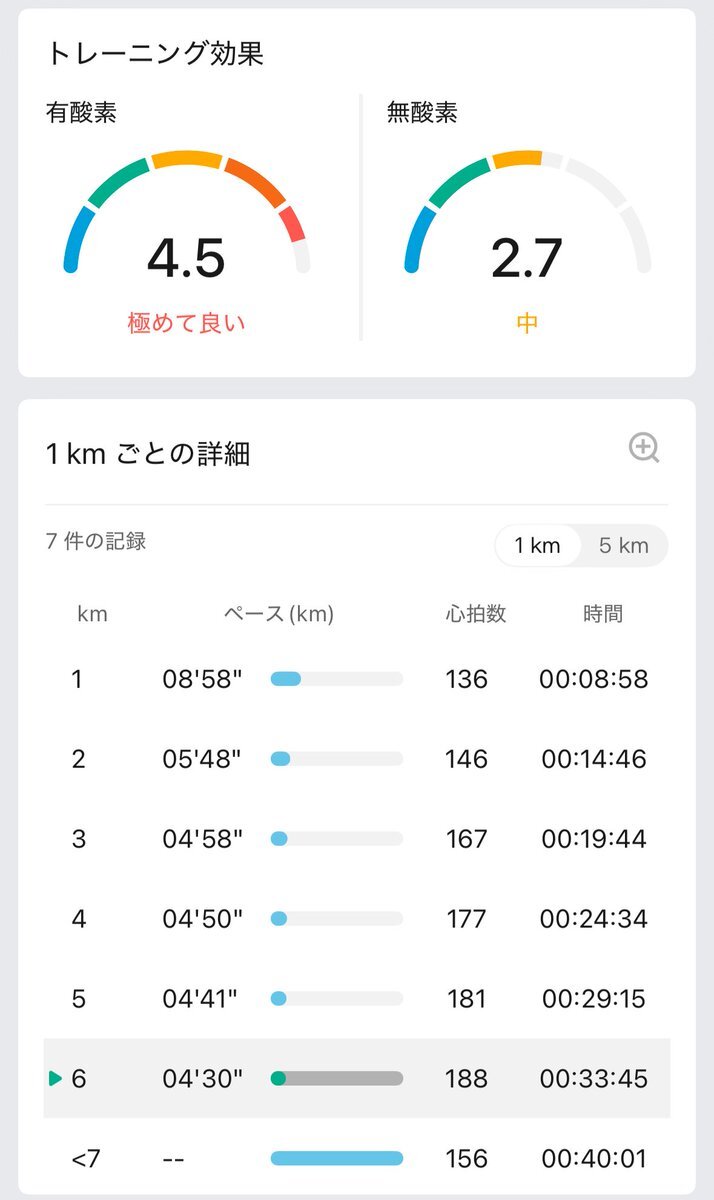714x1200 pixels.
Task: Tap the zoom magnifier icon
Action: (644, 449)
